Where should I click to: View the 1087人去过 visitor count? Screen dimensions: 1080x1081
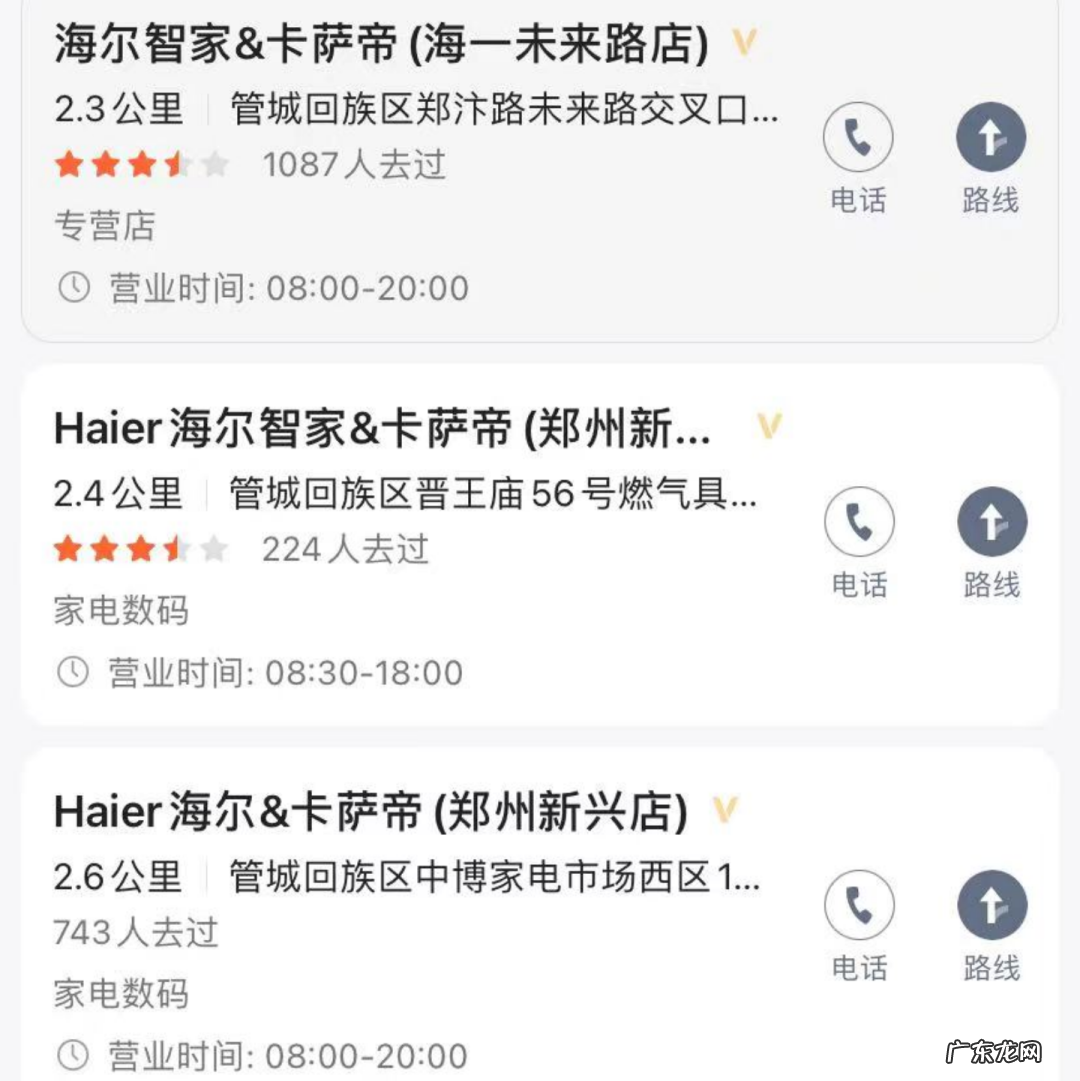(x=353, y=165)
